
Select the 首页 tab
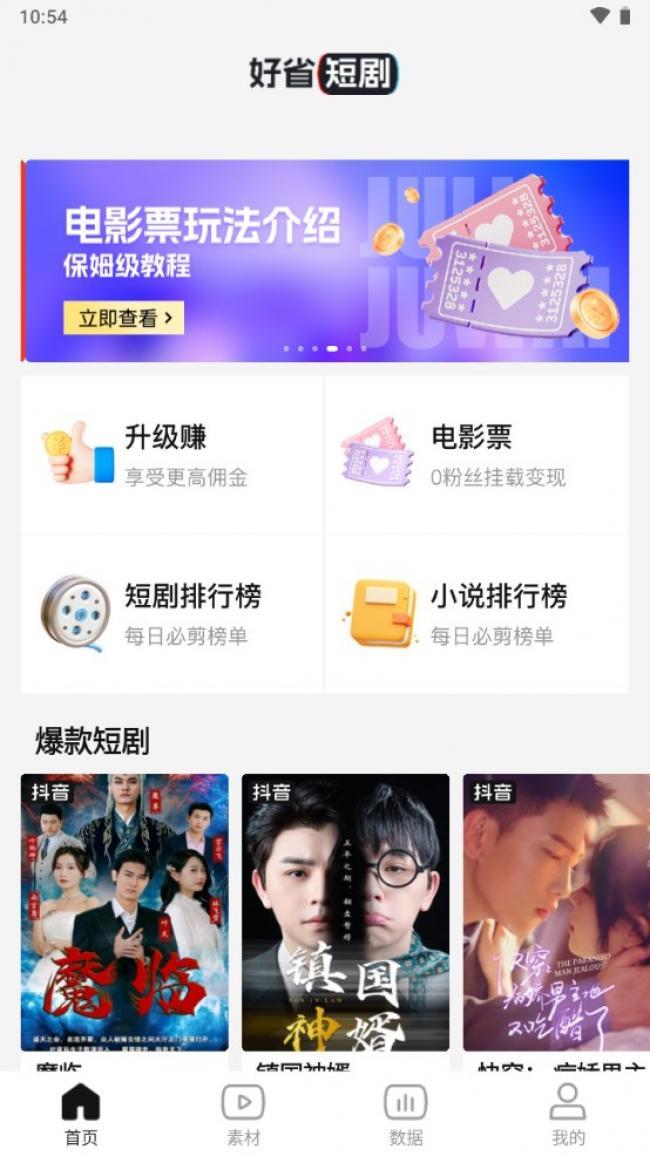tap(81, 1114)
